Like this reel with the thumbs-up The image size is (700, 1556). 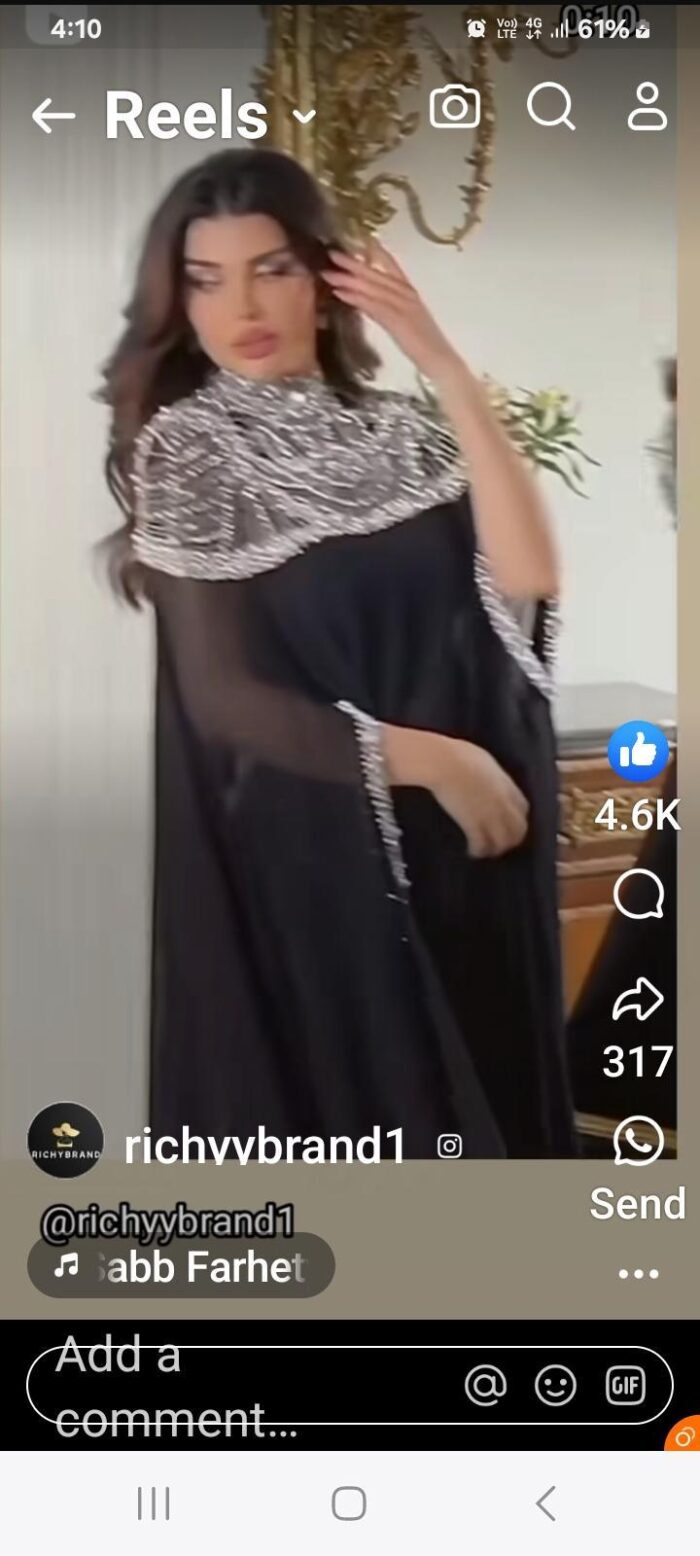(x=638, y=751)
